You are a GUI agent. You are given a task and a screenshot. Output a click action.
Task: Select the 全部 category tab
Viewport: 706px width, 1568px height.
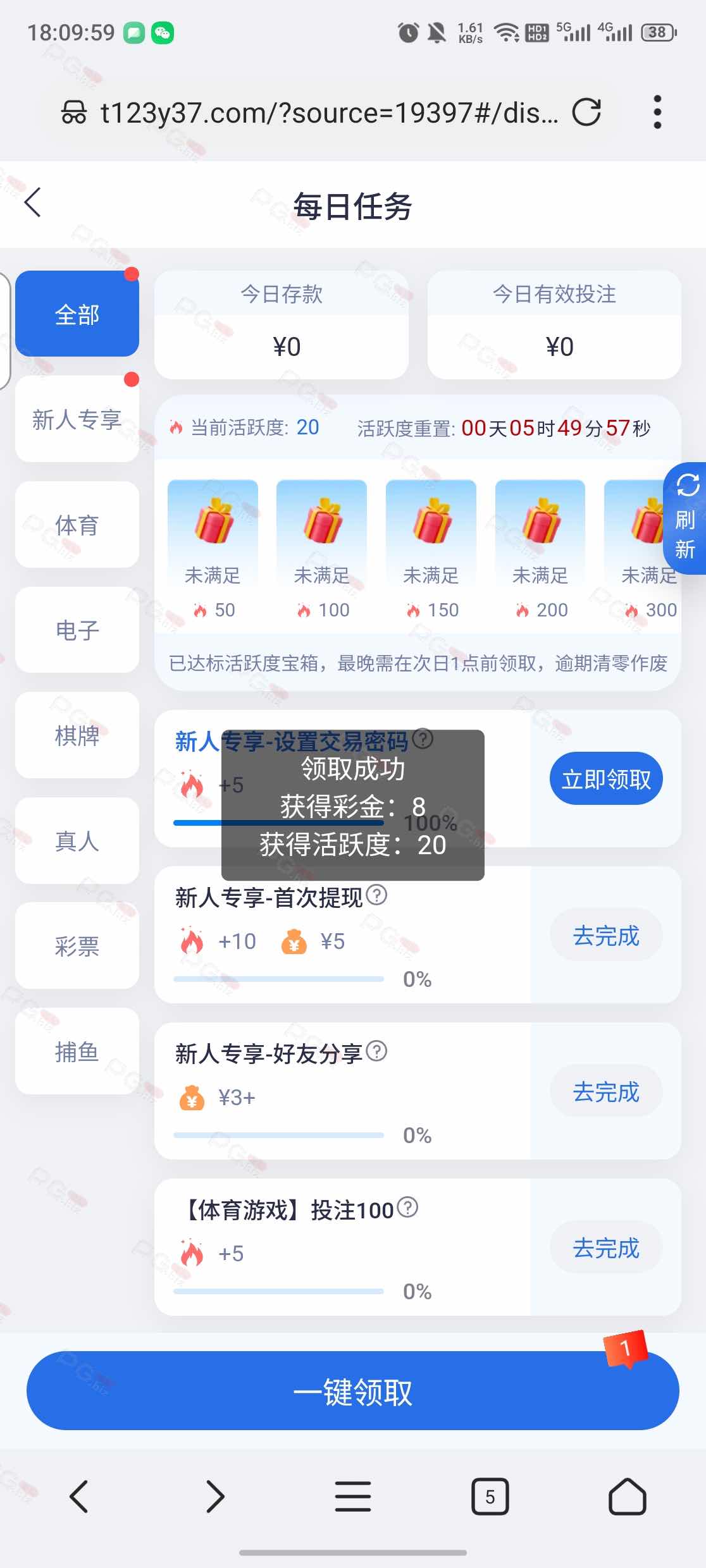pos(77,314)
